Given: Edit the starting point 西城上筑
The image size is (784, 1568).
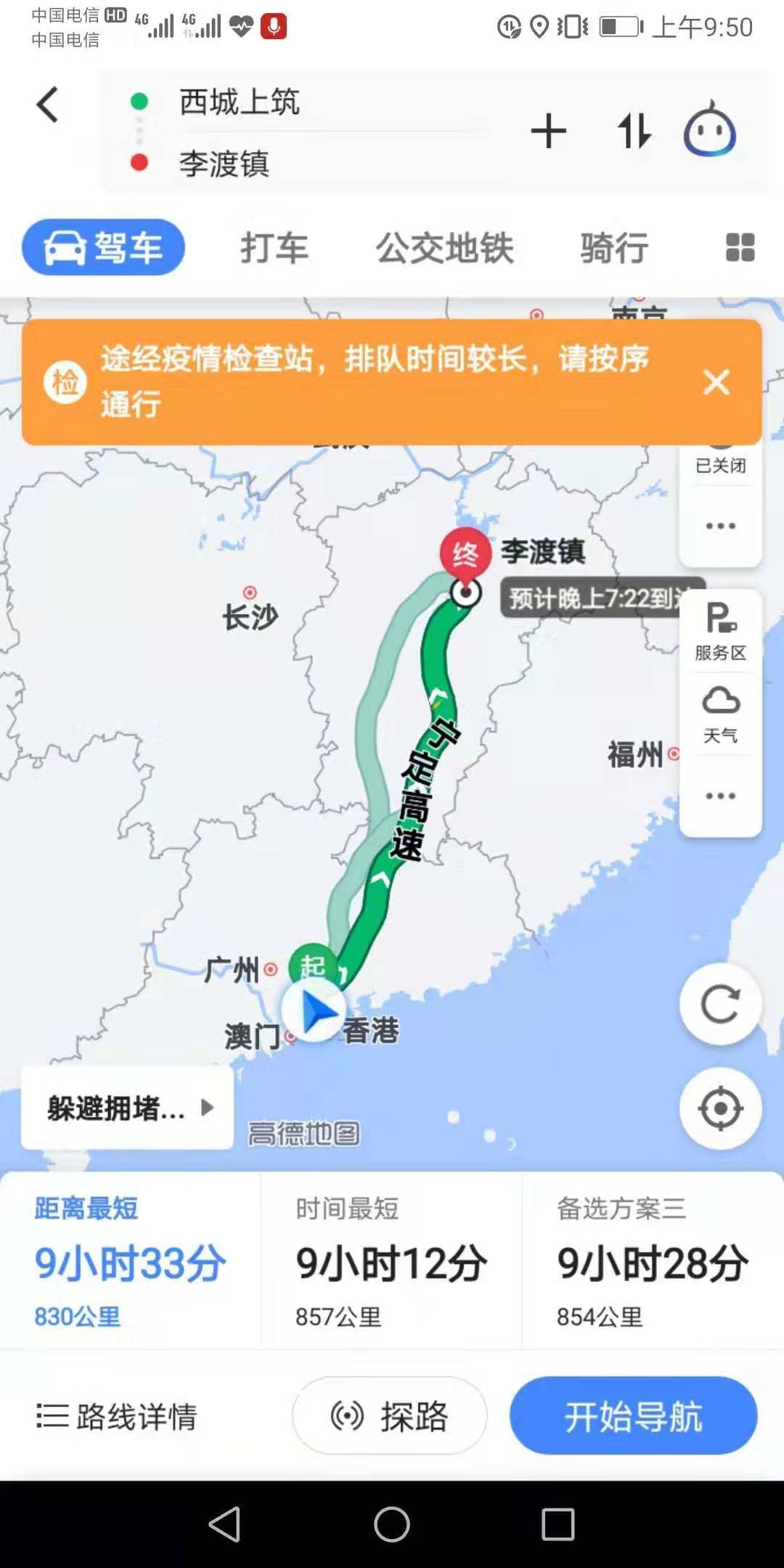Looking at the screenshot, I should tap(240, 102).
